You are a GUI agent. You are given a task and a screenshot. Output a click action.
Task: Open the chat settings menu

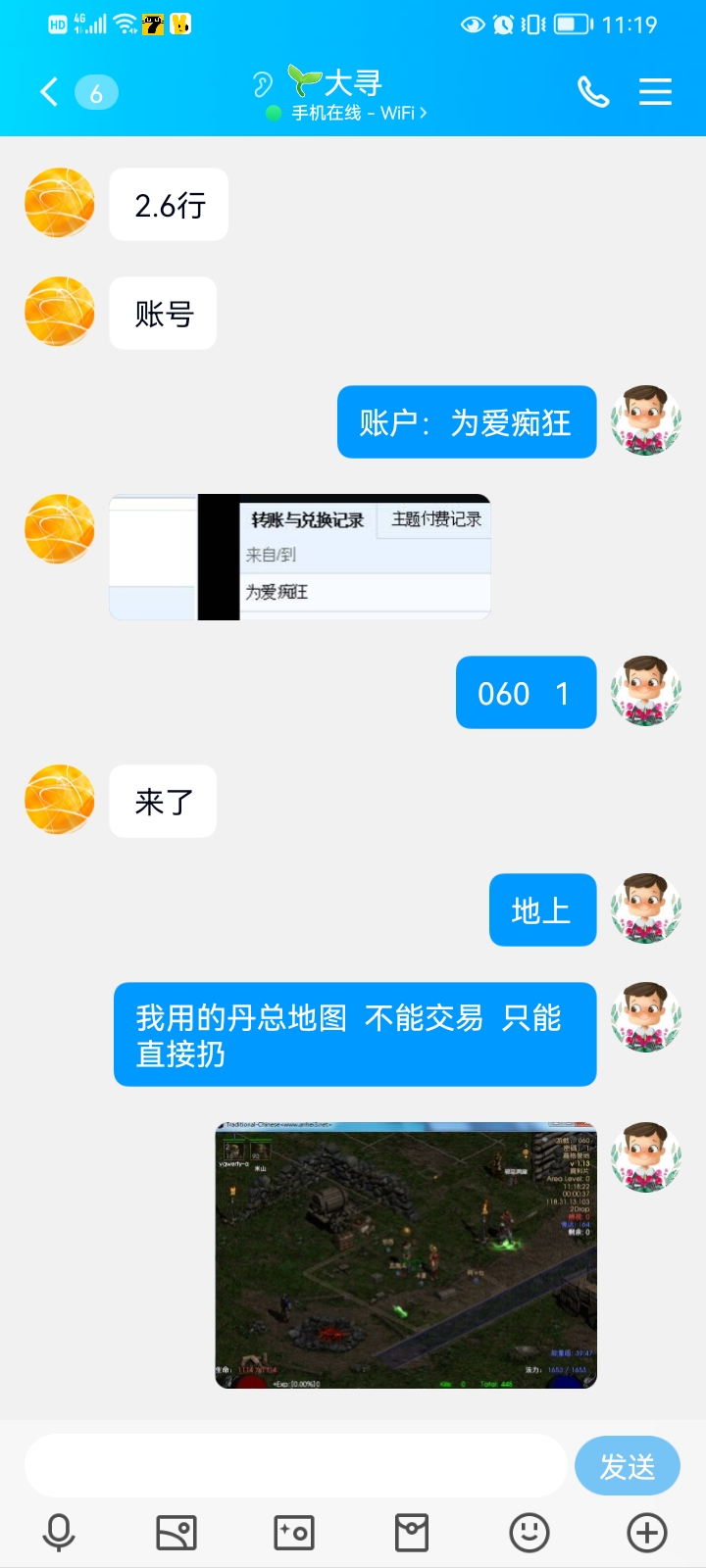point(655,92)
